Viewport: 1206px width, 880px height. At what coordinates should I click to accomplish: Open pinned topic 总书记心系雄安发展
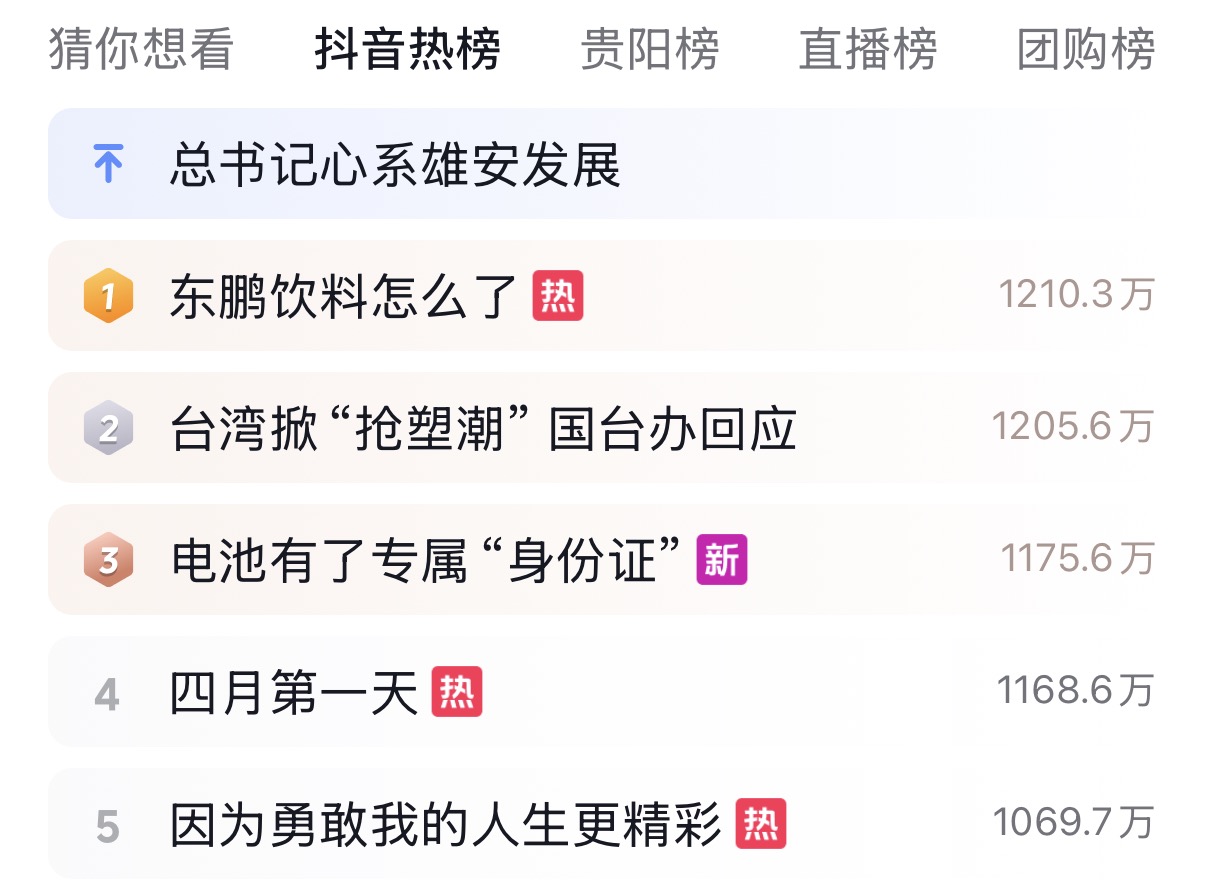click(x=395, y=165)
